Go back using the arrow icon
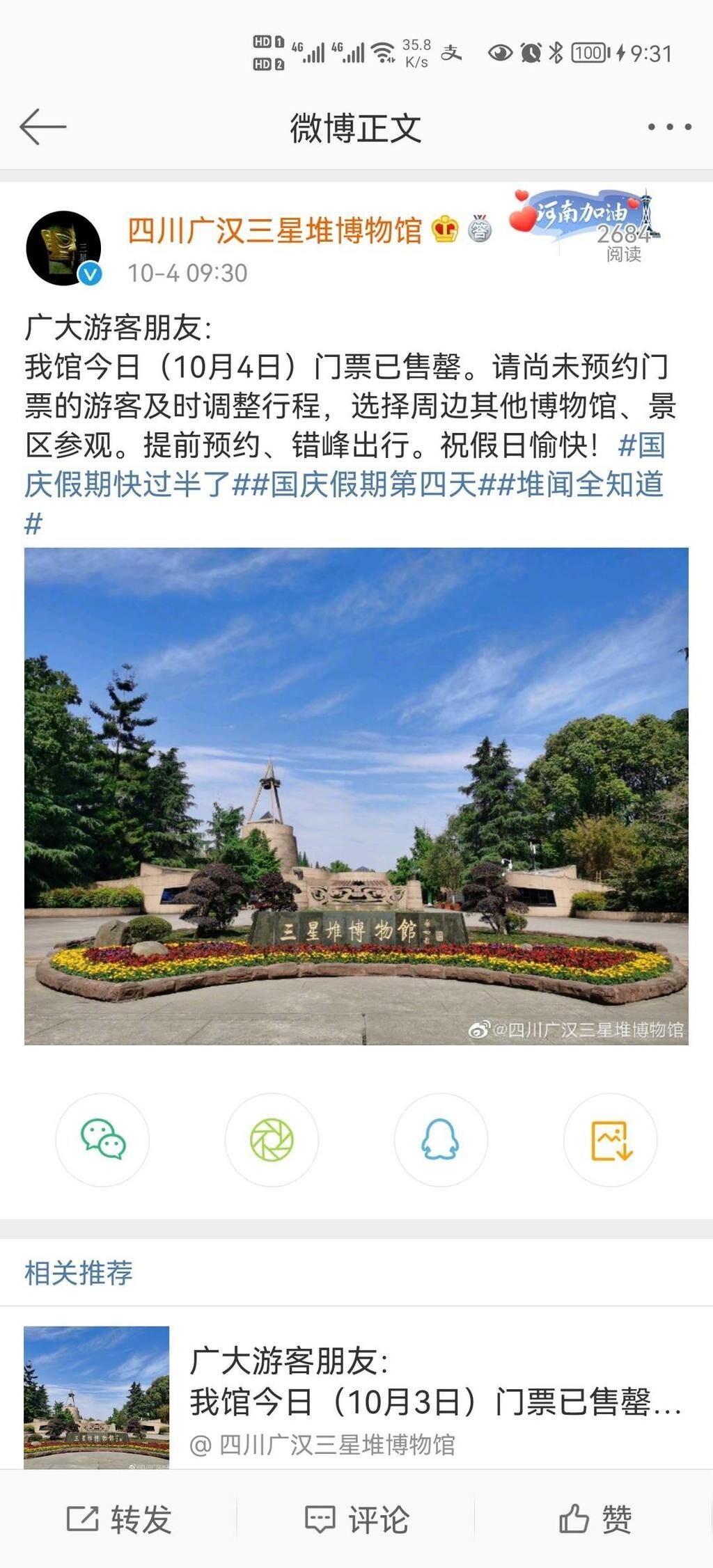The height and width of the screenshot is (1568, 713). [43, 127]
